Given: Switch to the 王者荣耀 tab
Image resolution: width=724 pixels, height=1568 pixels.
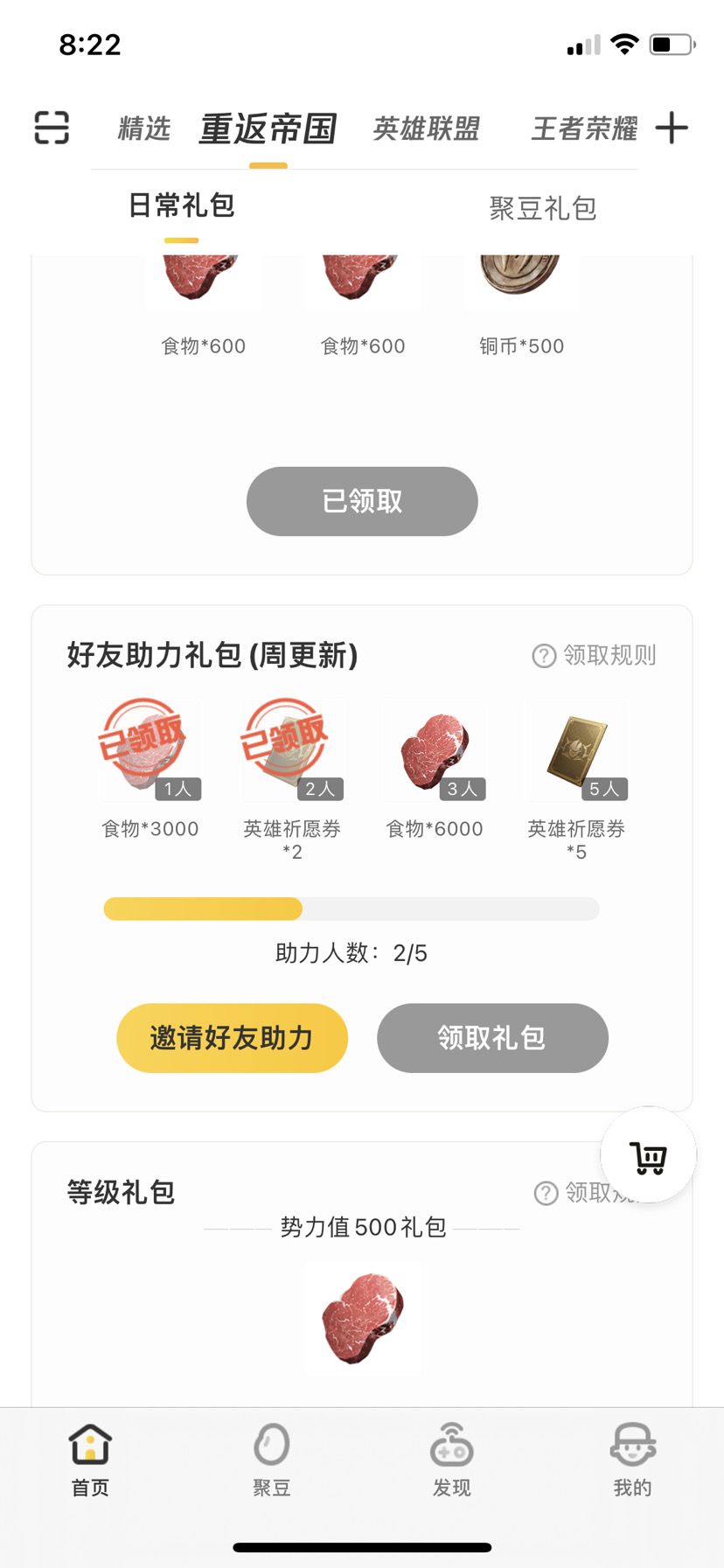Looking at the screenshot, I should tap(584, 129).
